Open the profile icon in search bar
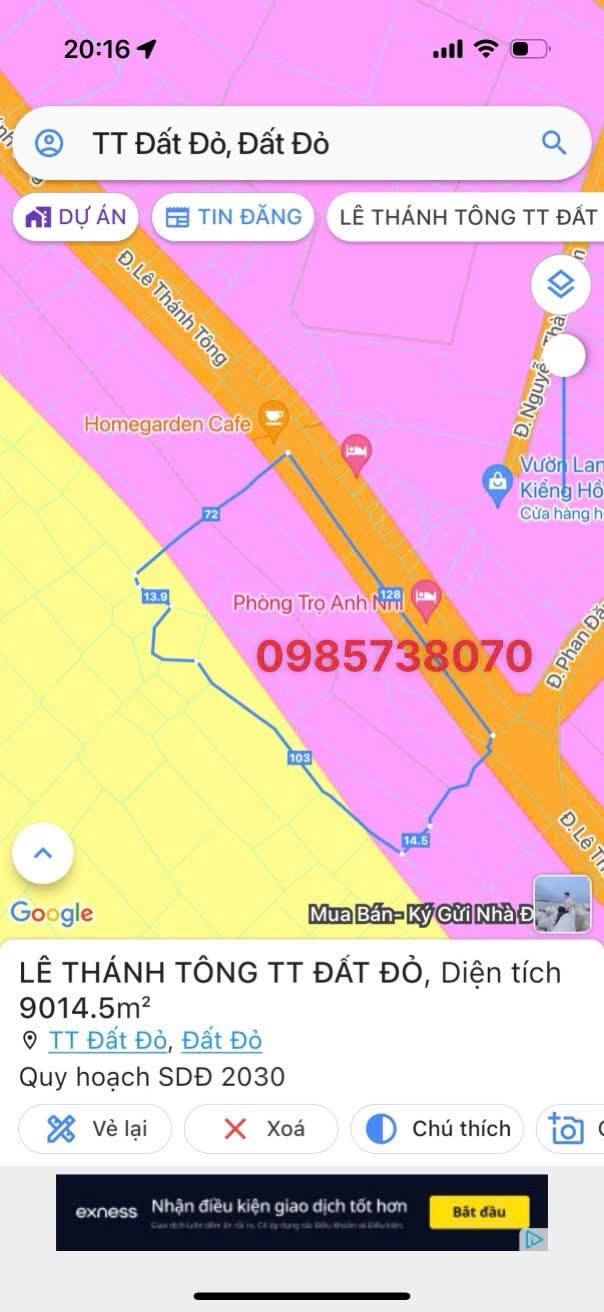 pos(49,143)
